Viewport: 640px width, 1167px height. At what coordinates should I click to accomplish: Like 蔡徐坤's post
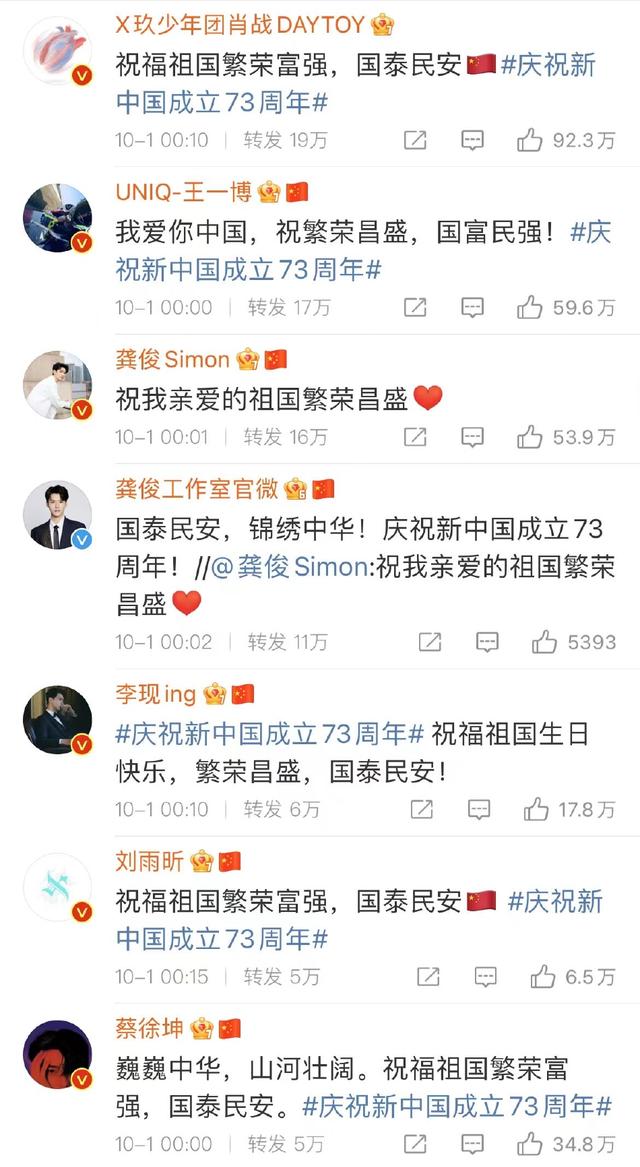point(530,1143)
